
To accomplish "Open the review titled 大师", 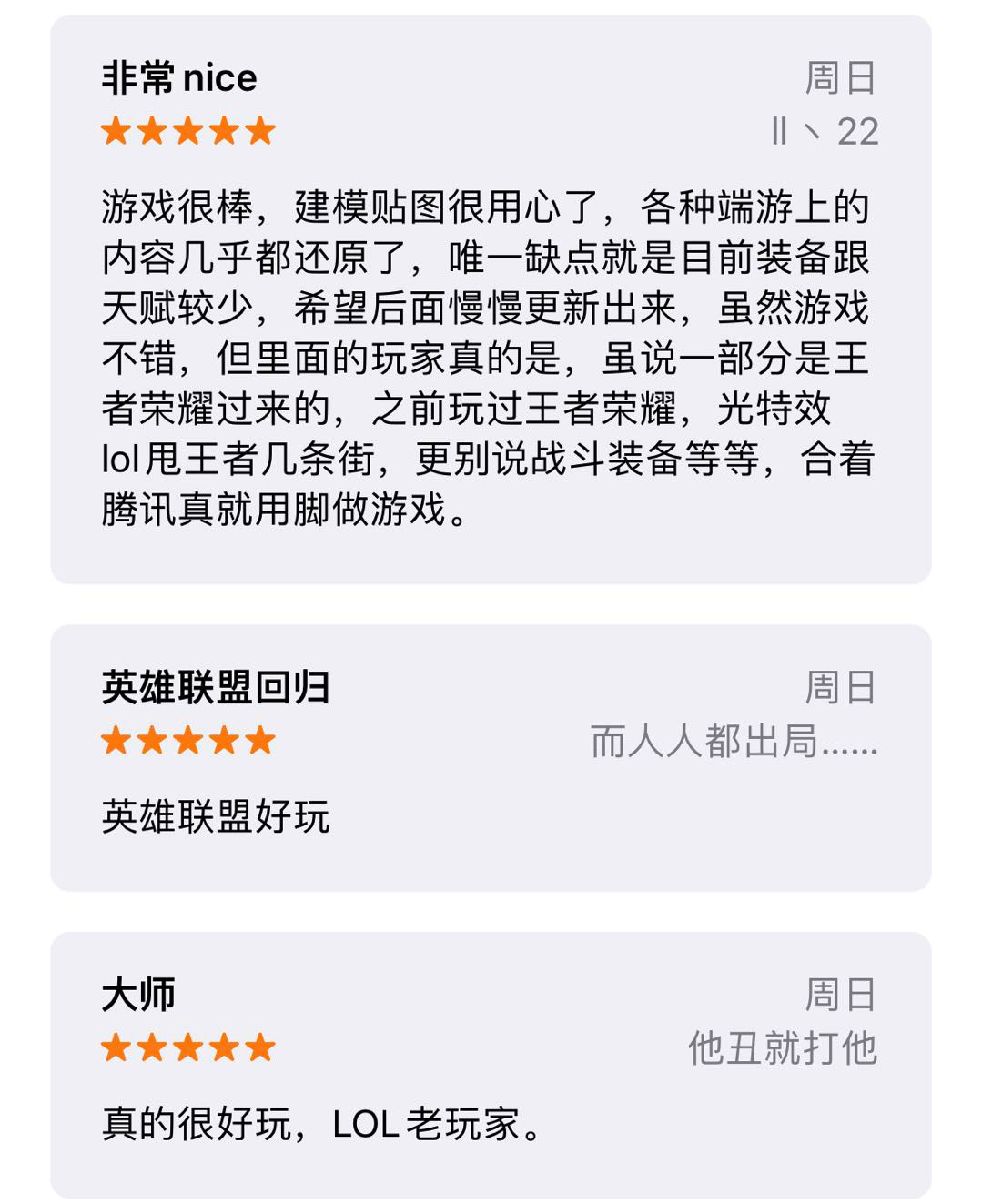I will coord(138,995).
